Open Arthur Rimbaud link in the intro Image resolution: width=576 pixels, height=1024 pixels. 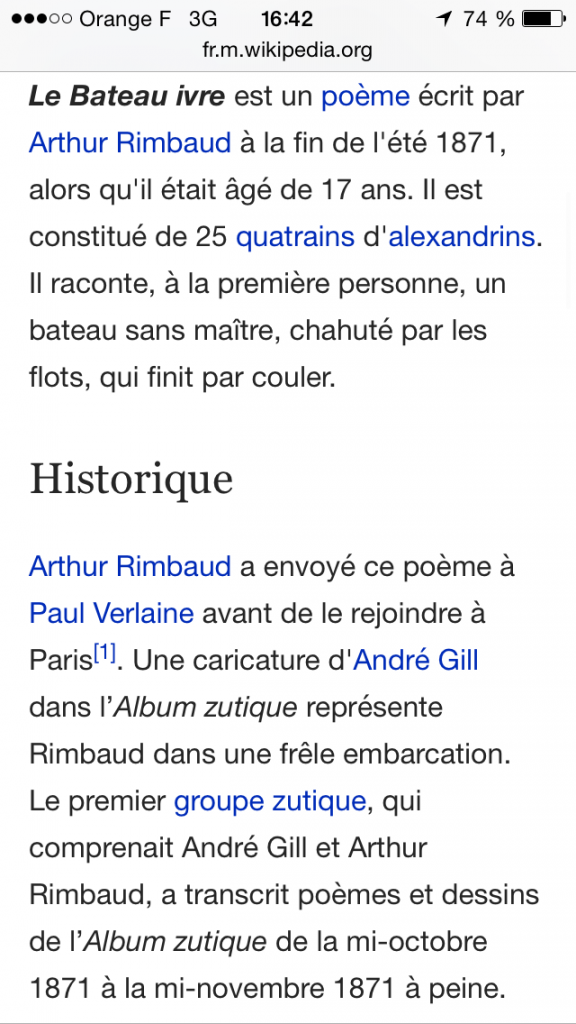pos(130,142)
